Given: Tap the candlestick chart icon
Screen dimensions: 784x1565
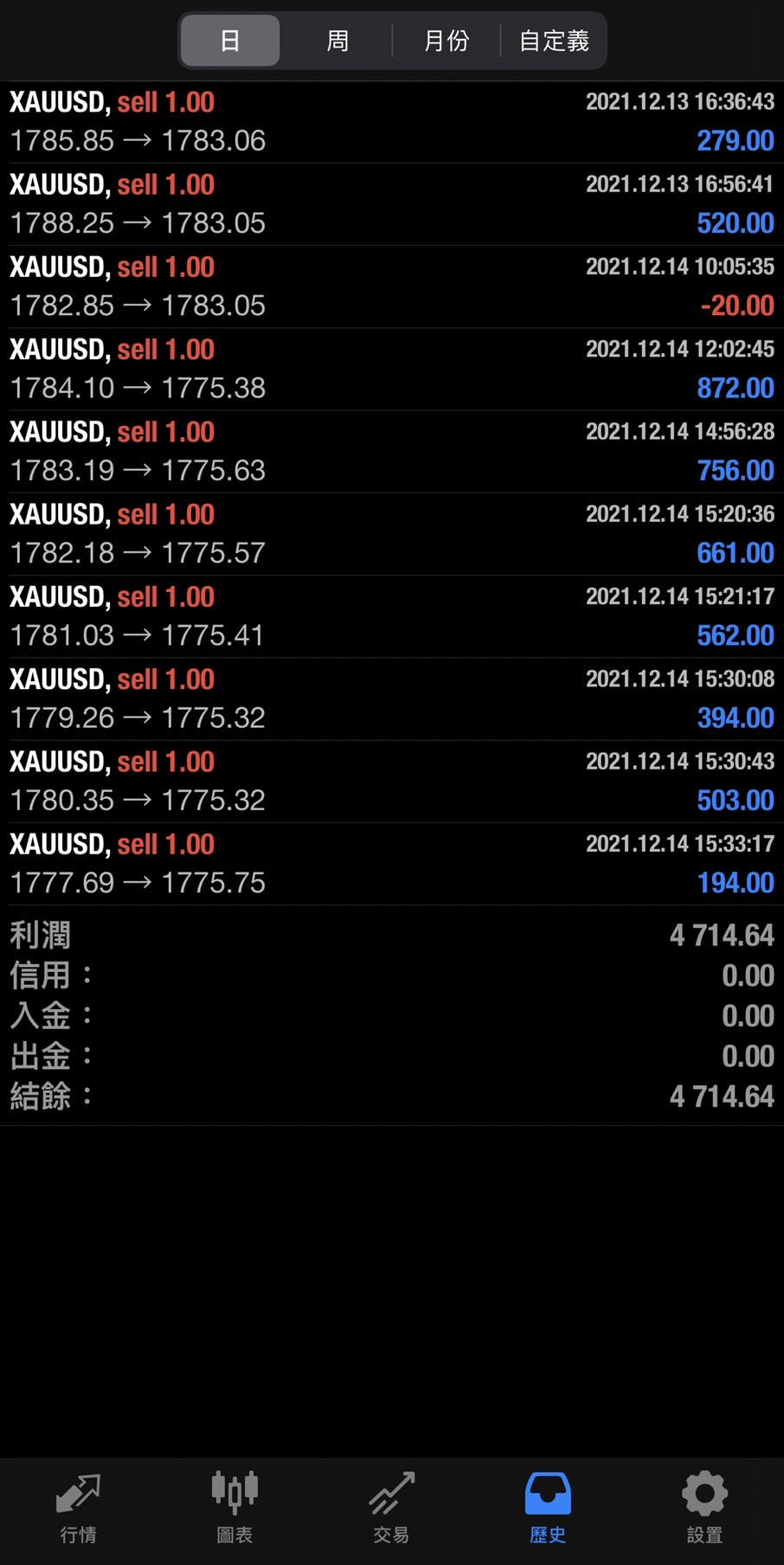Looking at the screenshot, I should coord(235,1491).
